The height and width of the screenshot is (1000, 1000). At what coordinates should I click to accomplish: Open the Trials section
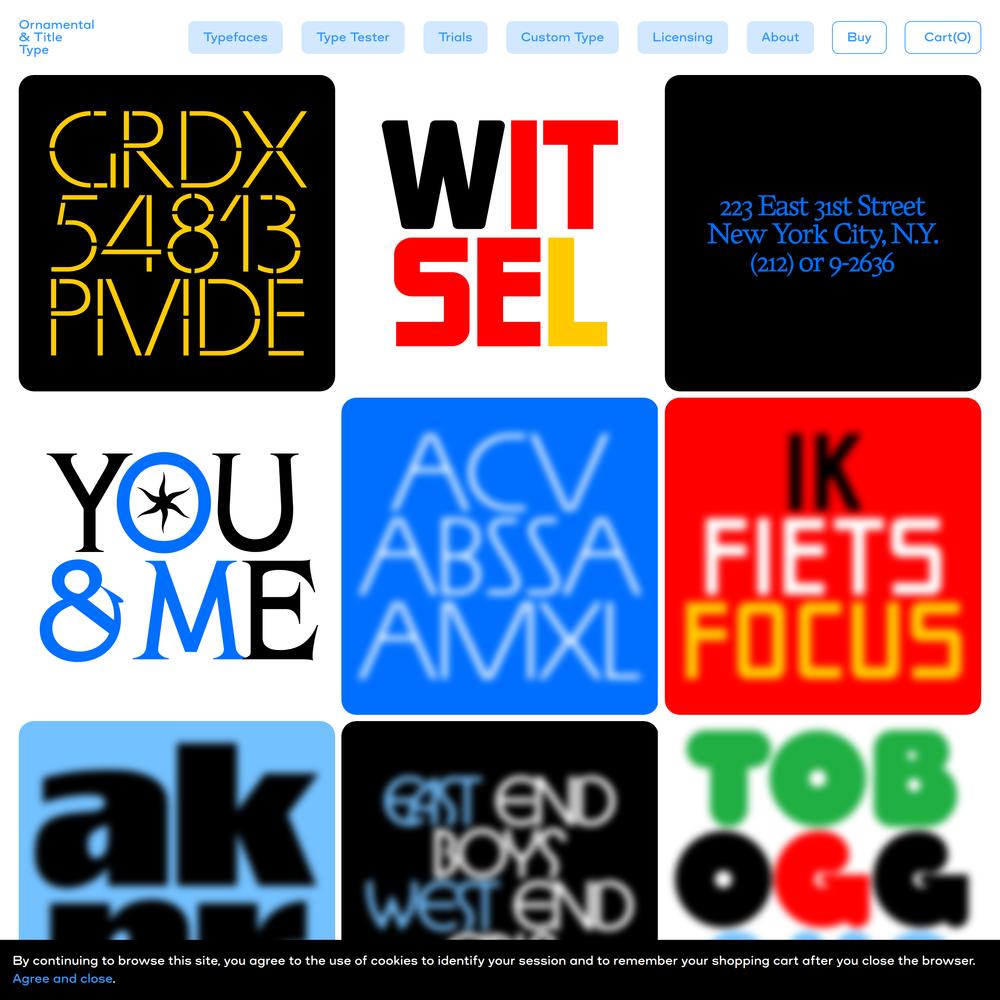point(455,37)
